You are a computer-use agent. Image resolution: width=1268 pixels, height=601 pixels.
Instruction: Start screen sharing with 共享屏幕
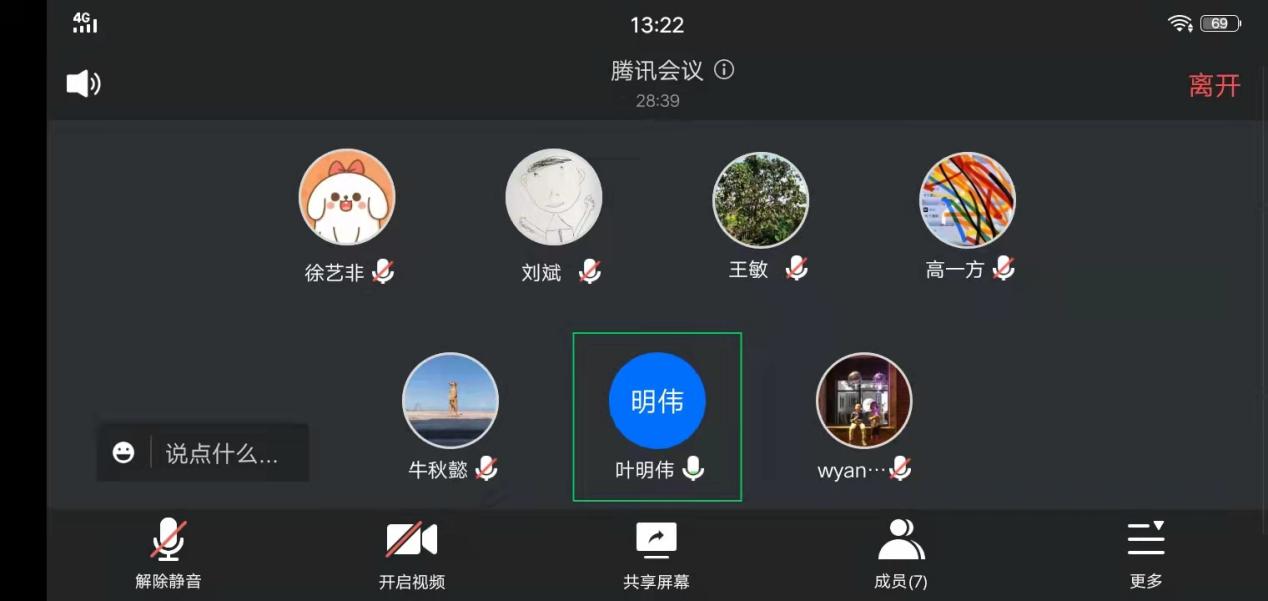coord(656,552)
